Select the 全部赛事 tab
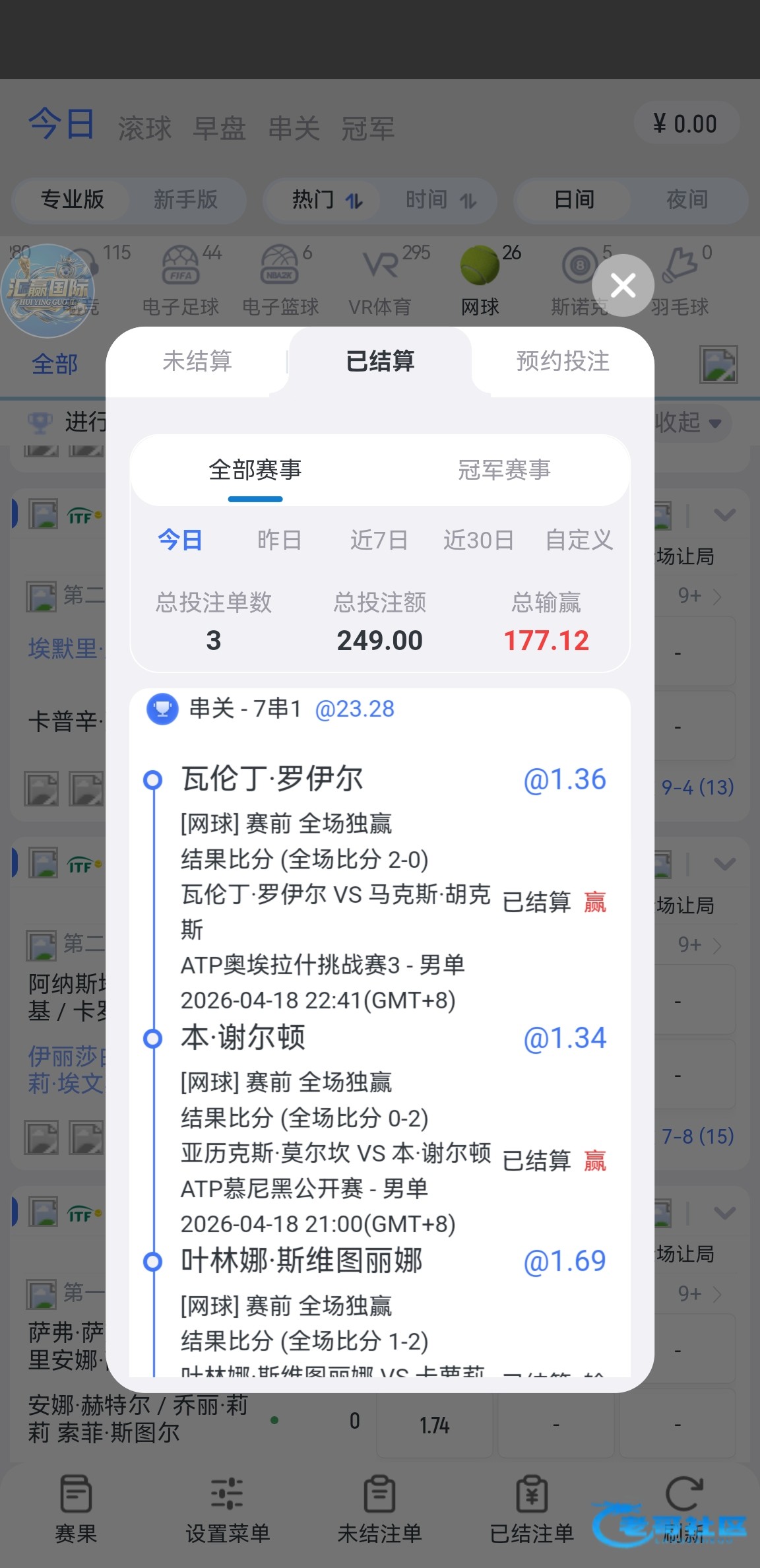Screen dimensions: 760x1568 tap(255, 470)
